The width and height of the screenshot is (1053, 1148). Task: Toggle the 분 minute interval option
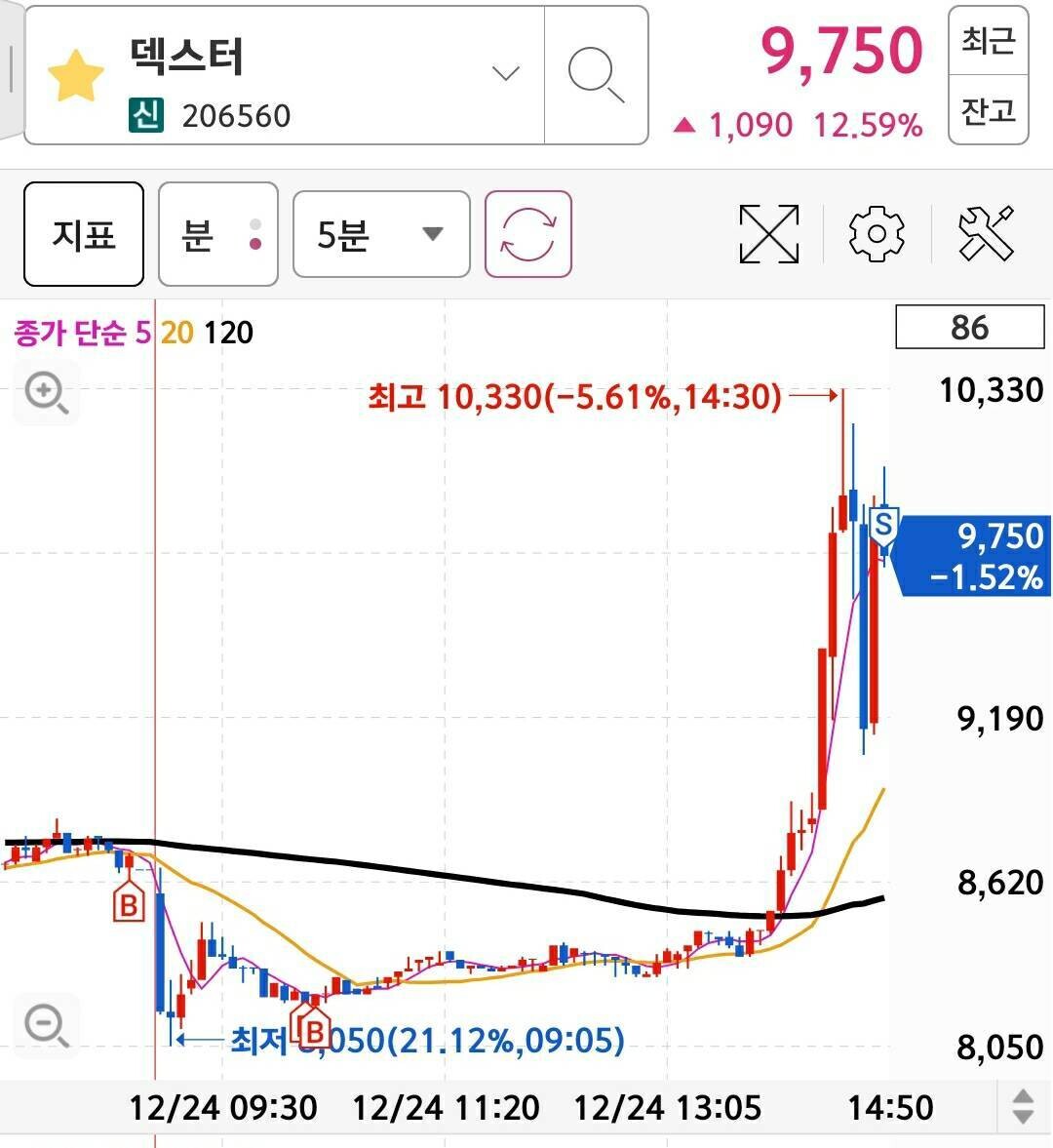(x=216, y=234)
